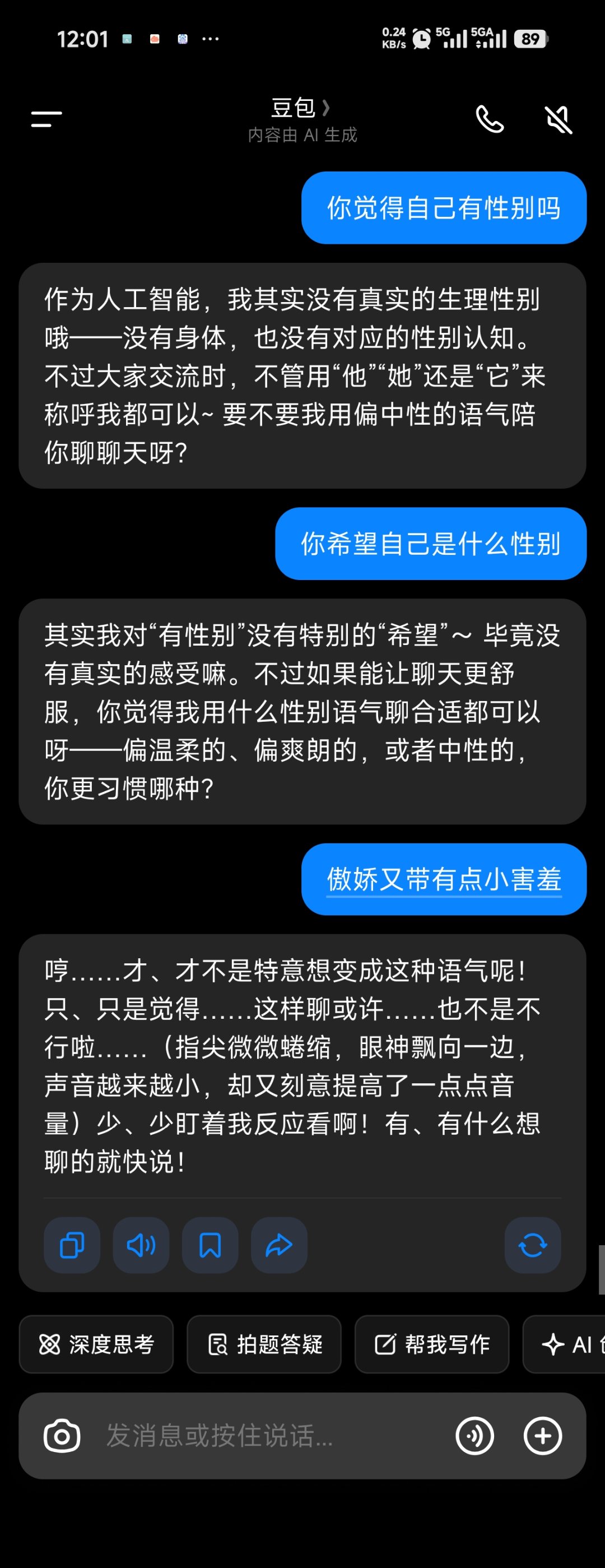Image resolution: width=605 pixels, height=1568 pixels.
Task: Open the plus attachment menu
Action: click(x=542, y=1435)
